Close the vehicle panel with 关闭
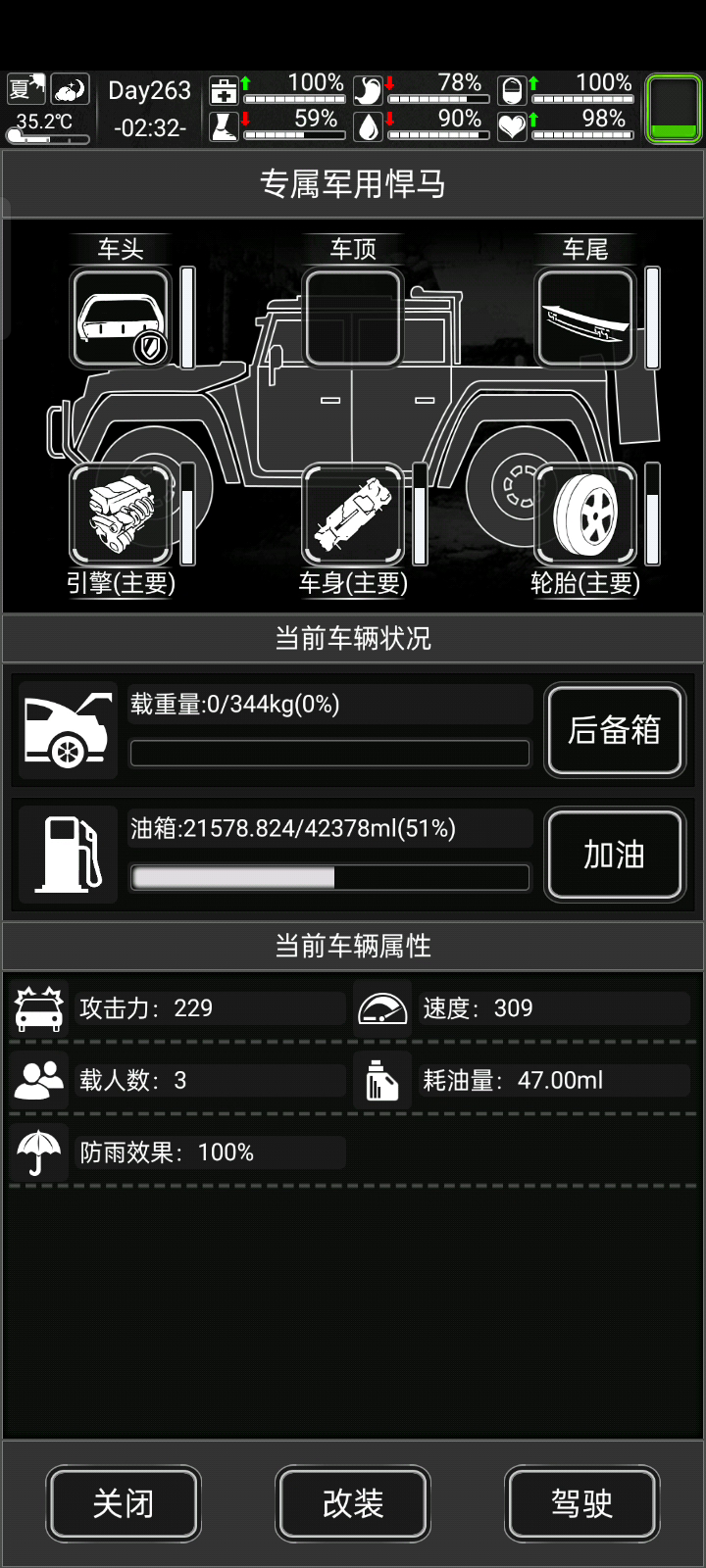The width and height of the screenshot is (706, 1568). 124,1503
